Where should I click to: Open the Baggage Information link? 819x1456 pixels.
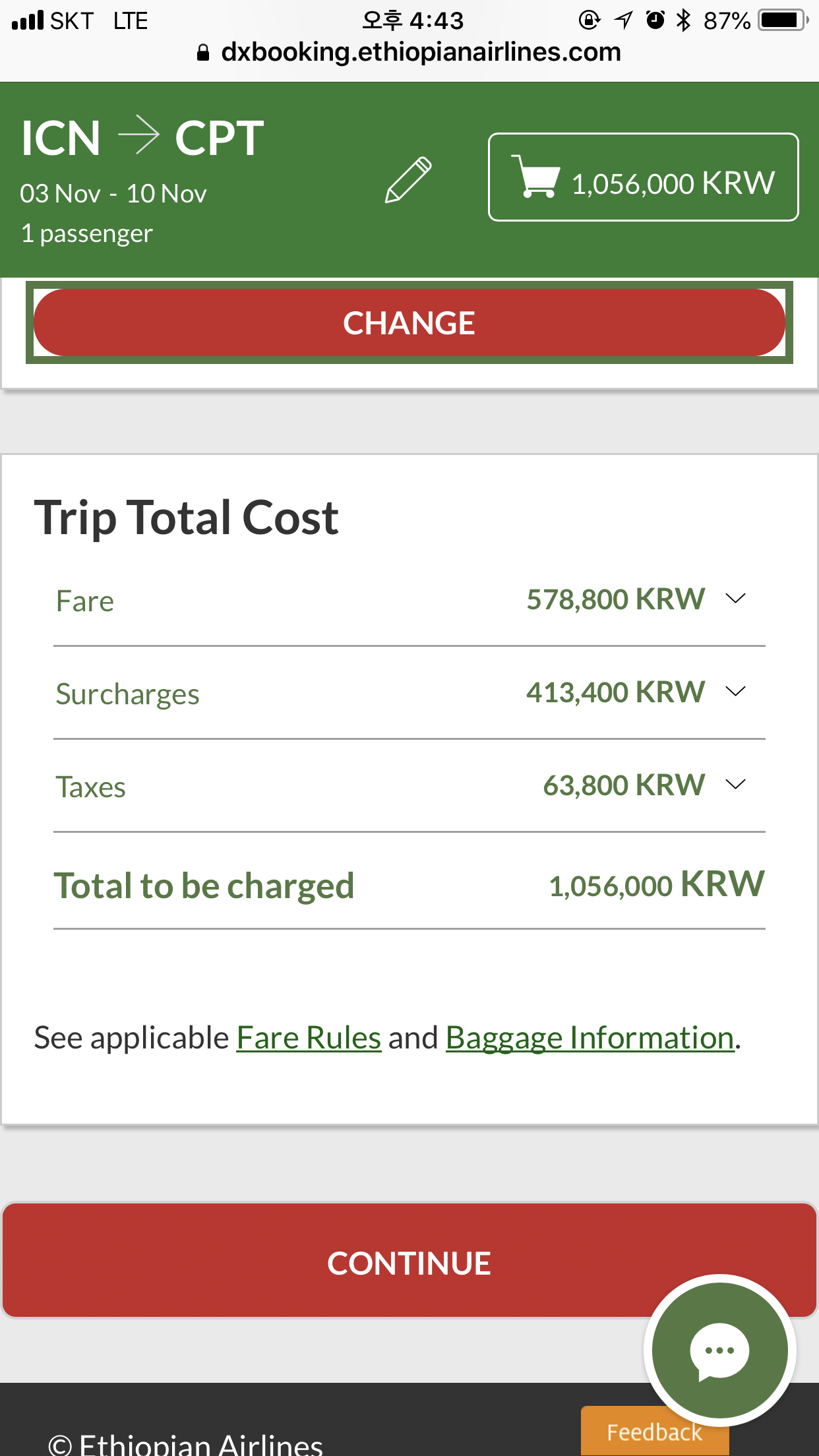(590, 1037)
